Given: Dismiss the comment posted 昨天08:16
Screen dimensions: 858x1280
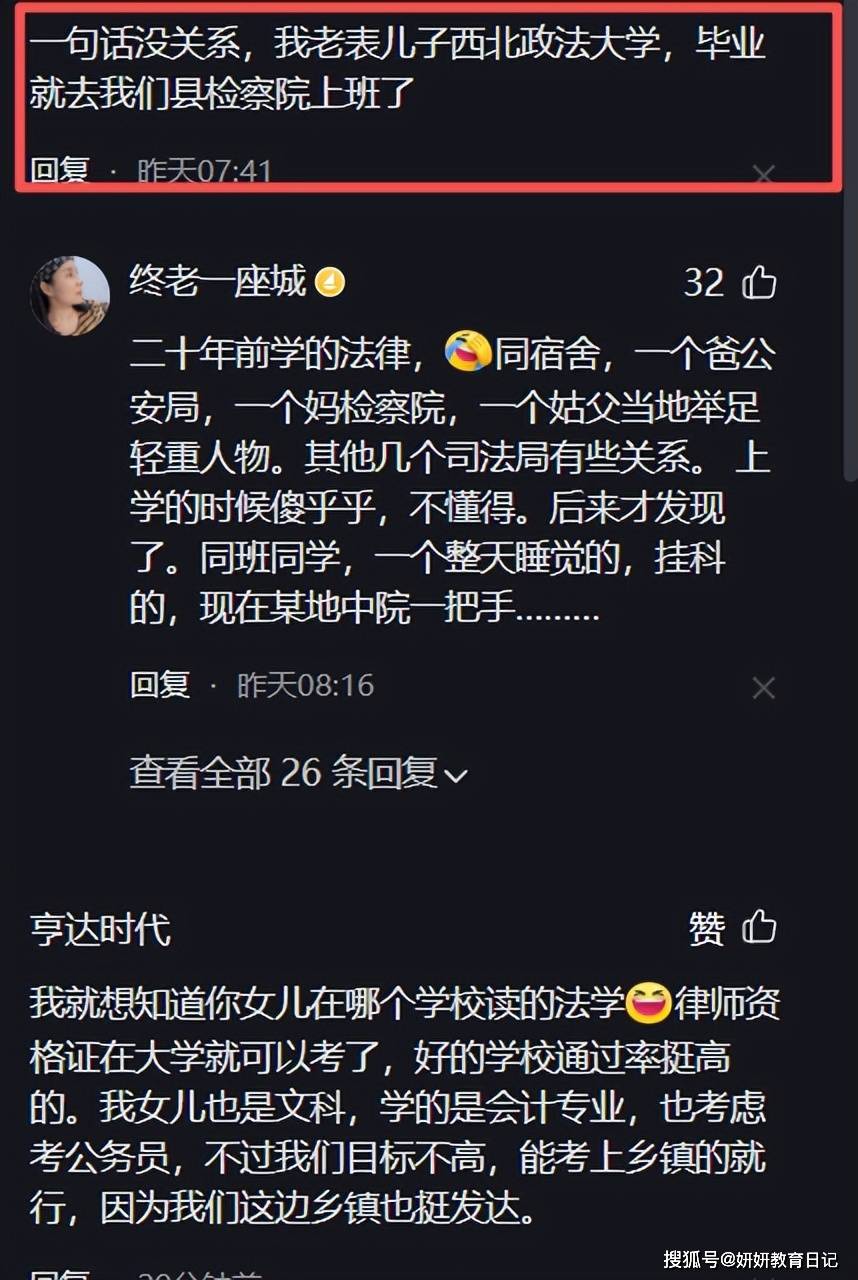Looking at the screenshot, I should (763, 688).
